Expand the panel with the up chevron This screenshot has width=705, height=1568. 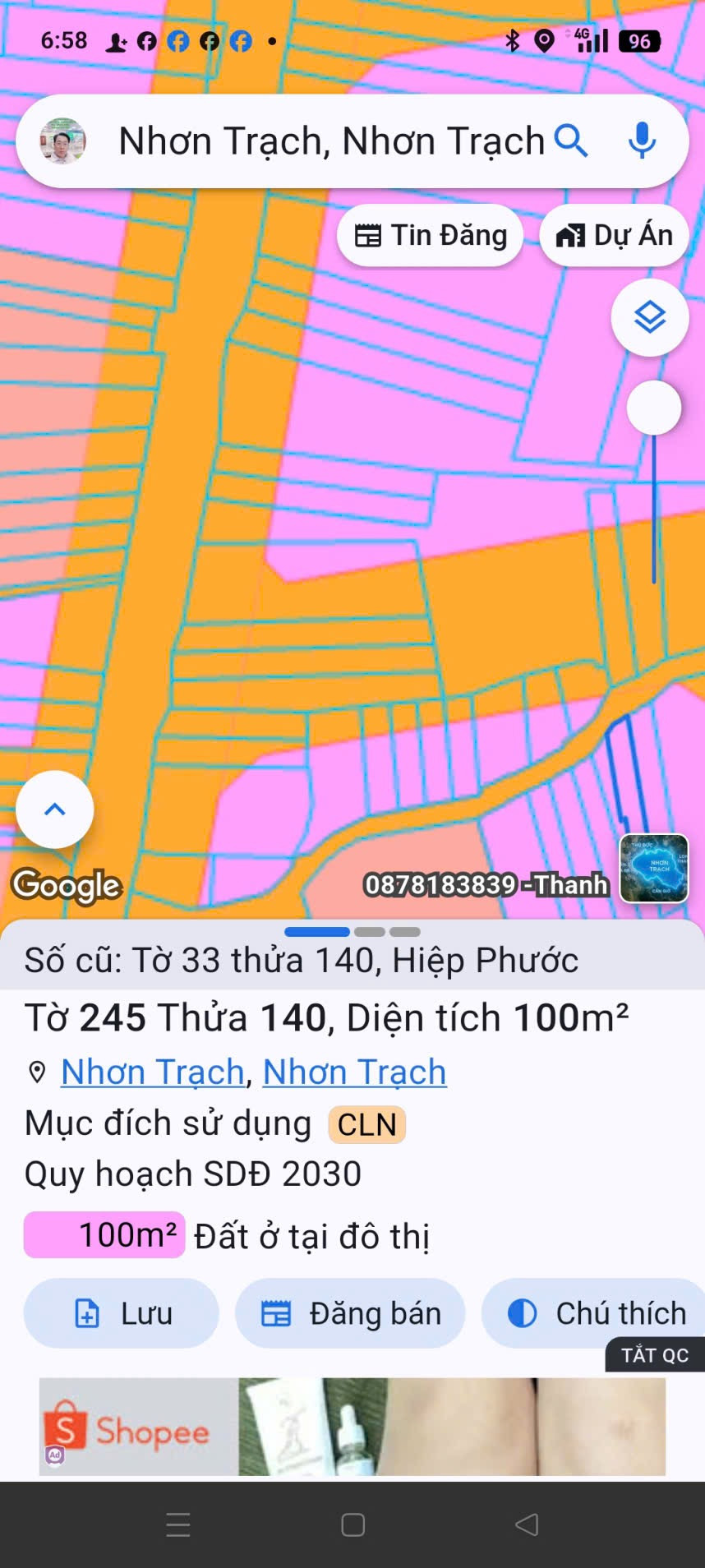tap(55, 809)
